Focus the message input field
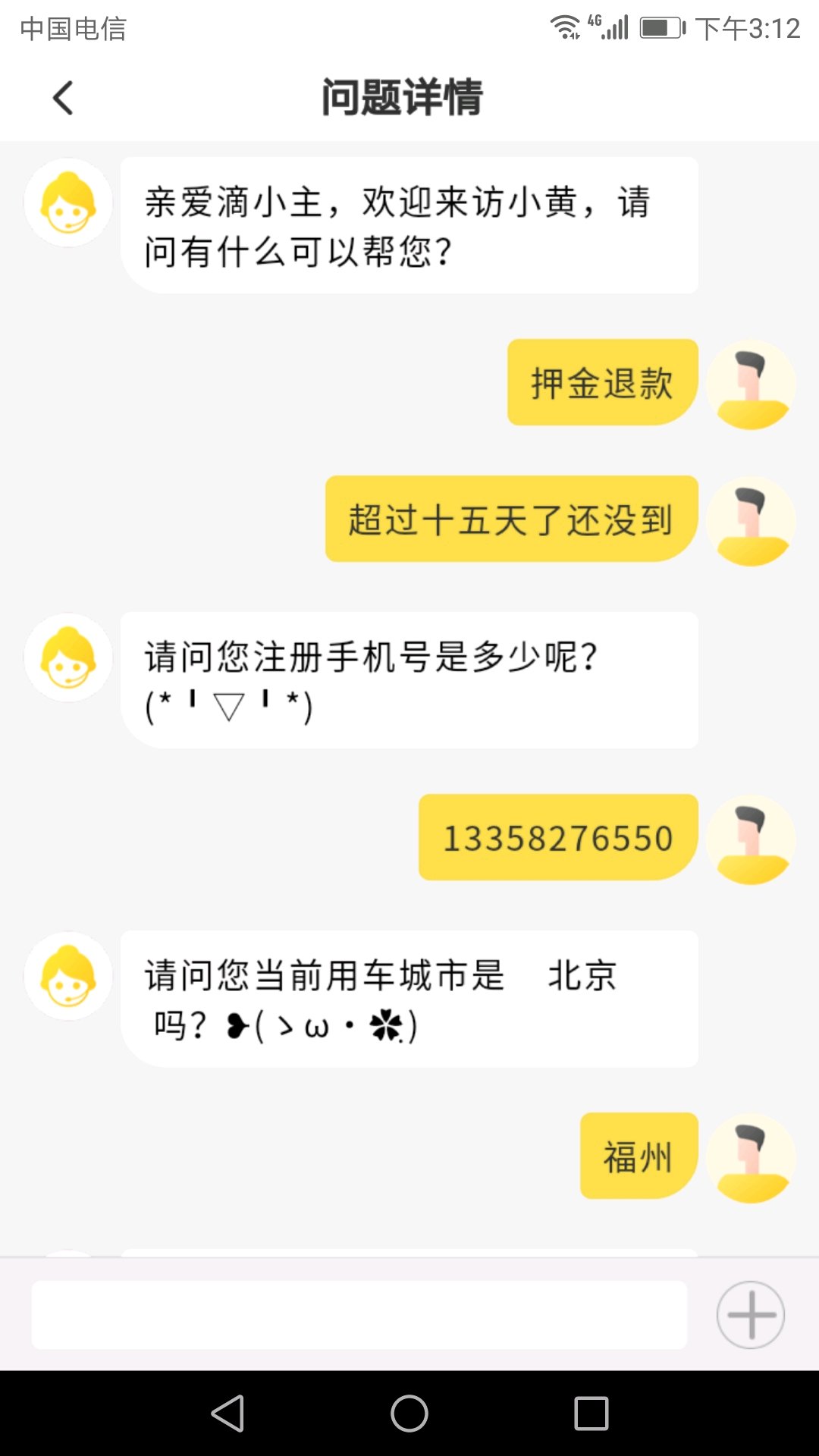Image resolution: width=819 pixels, height=1456 pixels. tap(359, 1315)
